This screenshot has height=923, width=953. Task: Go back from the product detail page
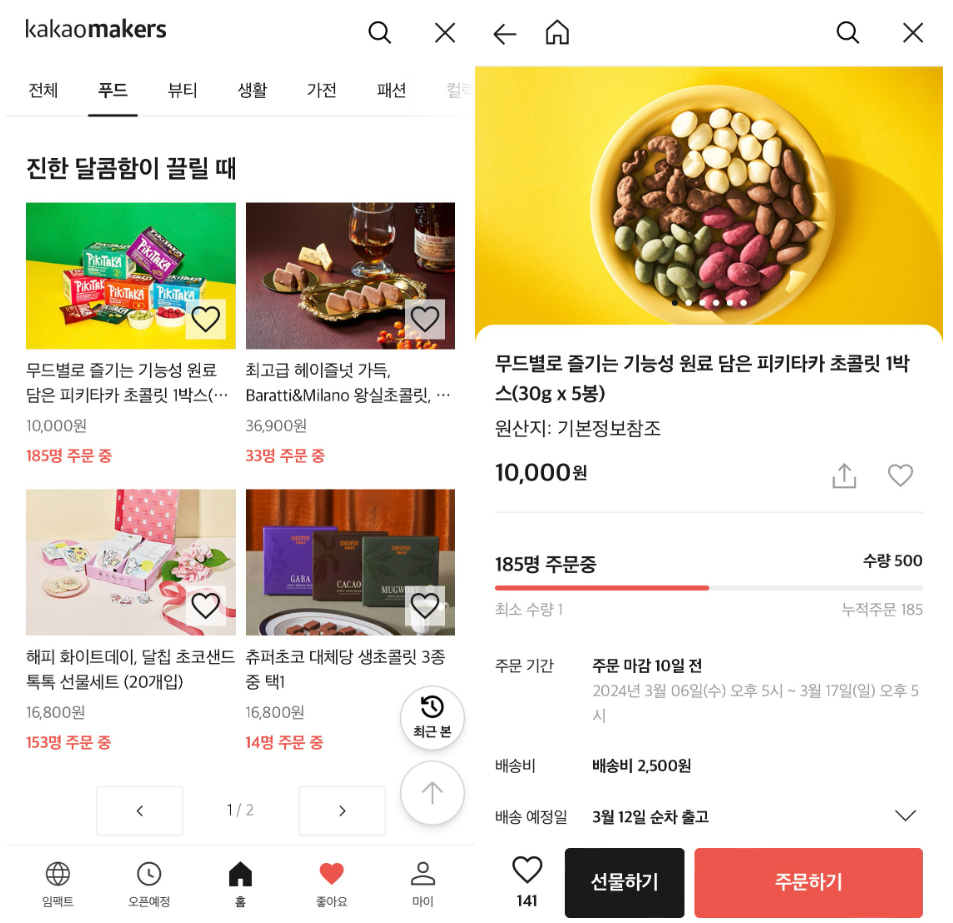[505, 34]
